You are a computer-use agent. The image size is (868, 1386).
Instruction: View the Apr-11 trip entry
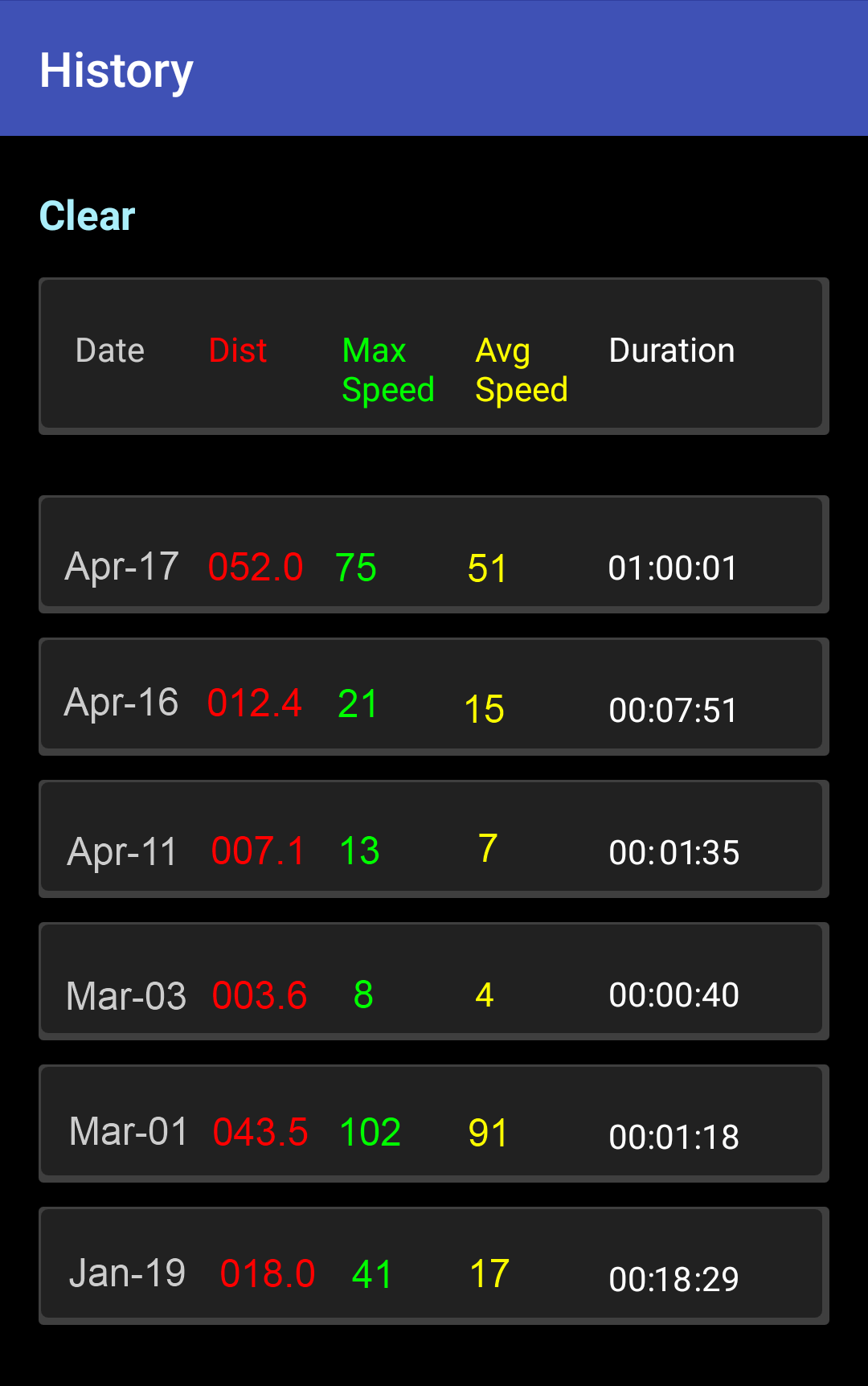(433, 839)
